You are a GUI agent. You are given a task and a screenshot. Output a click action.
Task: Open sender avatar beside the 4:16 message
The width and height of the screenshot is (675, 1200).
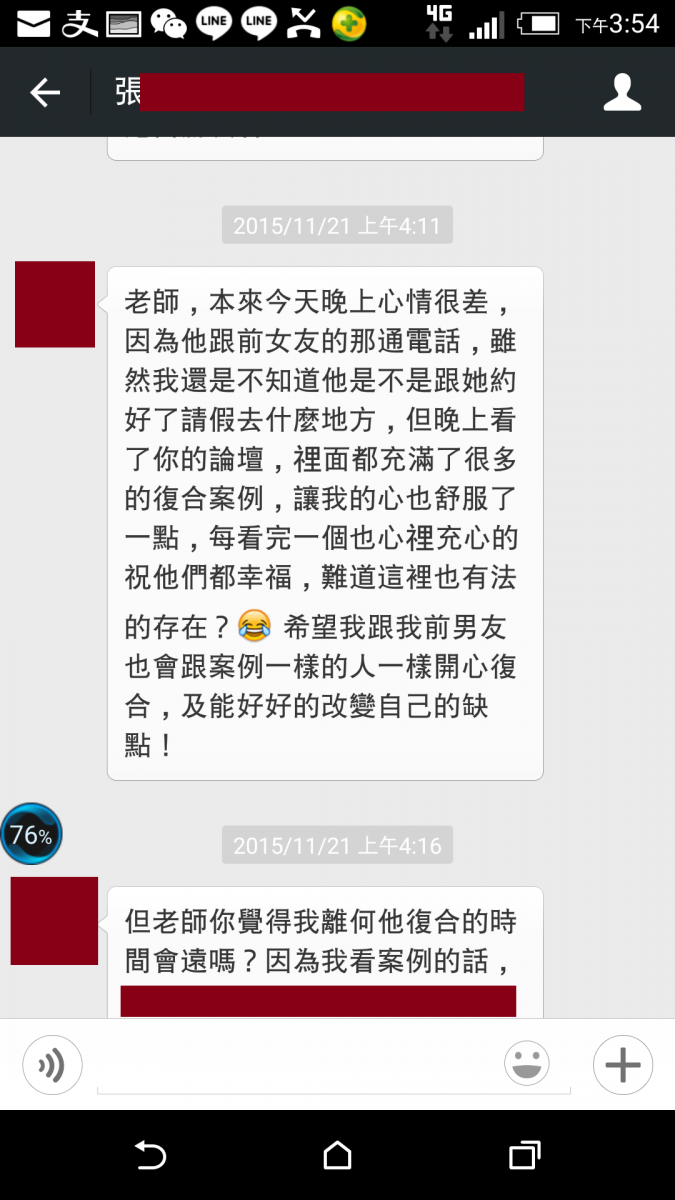tap(54, 921)
